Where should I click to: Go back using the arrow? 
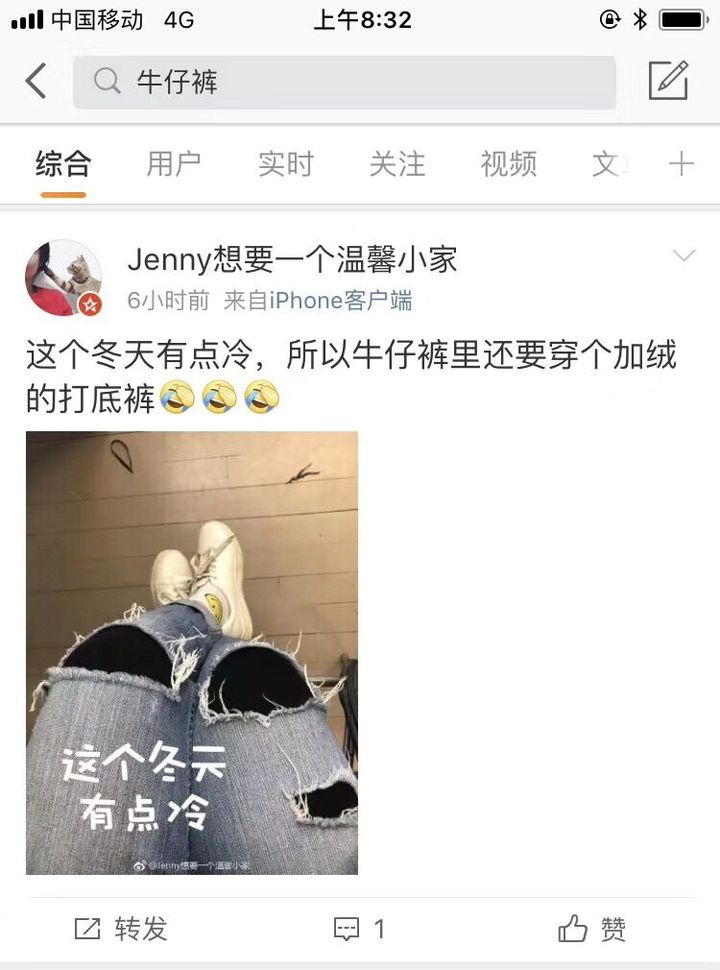tap(36, 81)
